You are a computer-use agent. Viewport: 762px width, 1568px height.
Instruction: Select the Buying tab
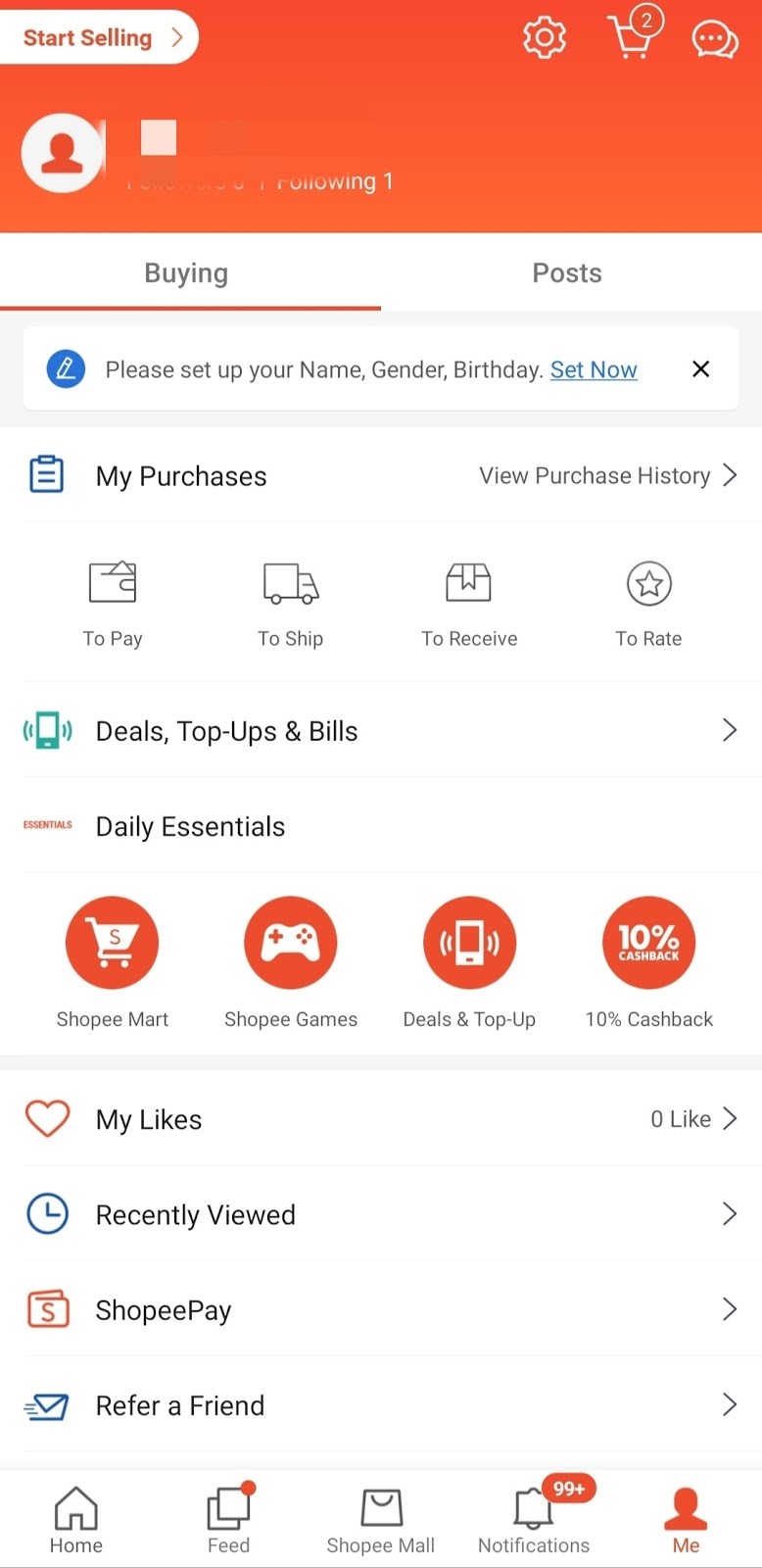(186, 272)
